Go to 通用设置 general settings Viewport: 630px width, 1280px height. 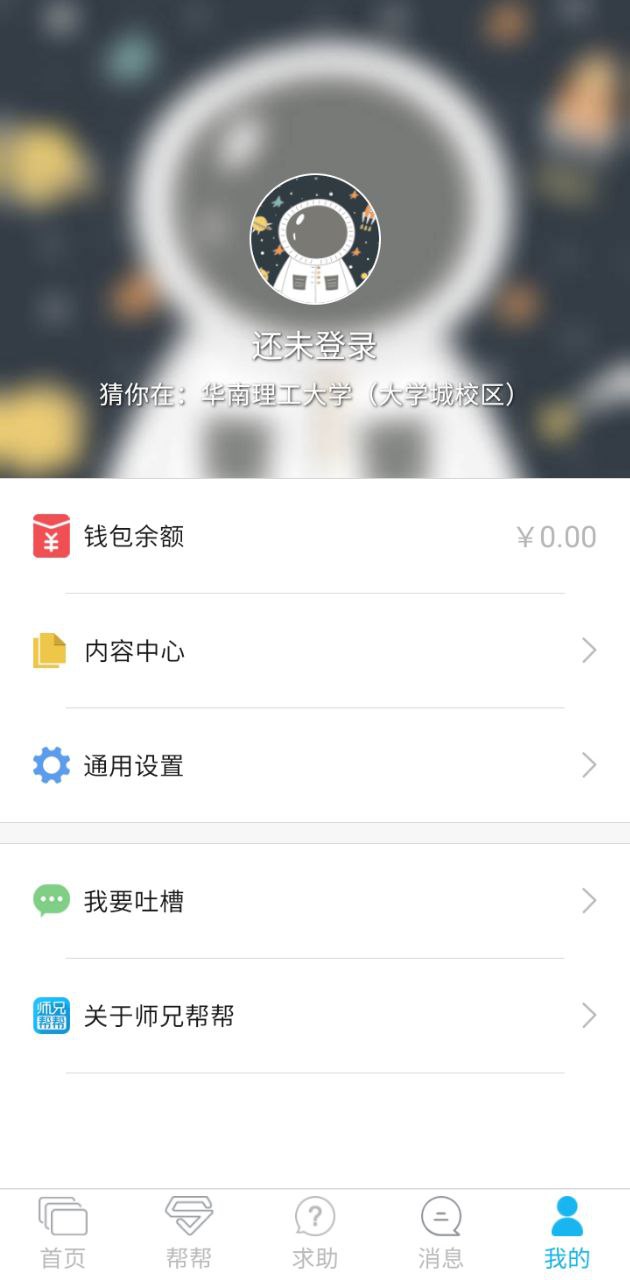(315, 766)
